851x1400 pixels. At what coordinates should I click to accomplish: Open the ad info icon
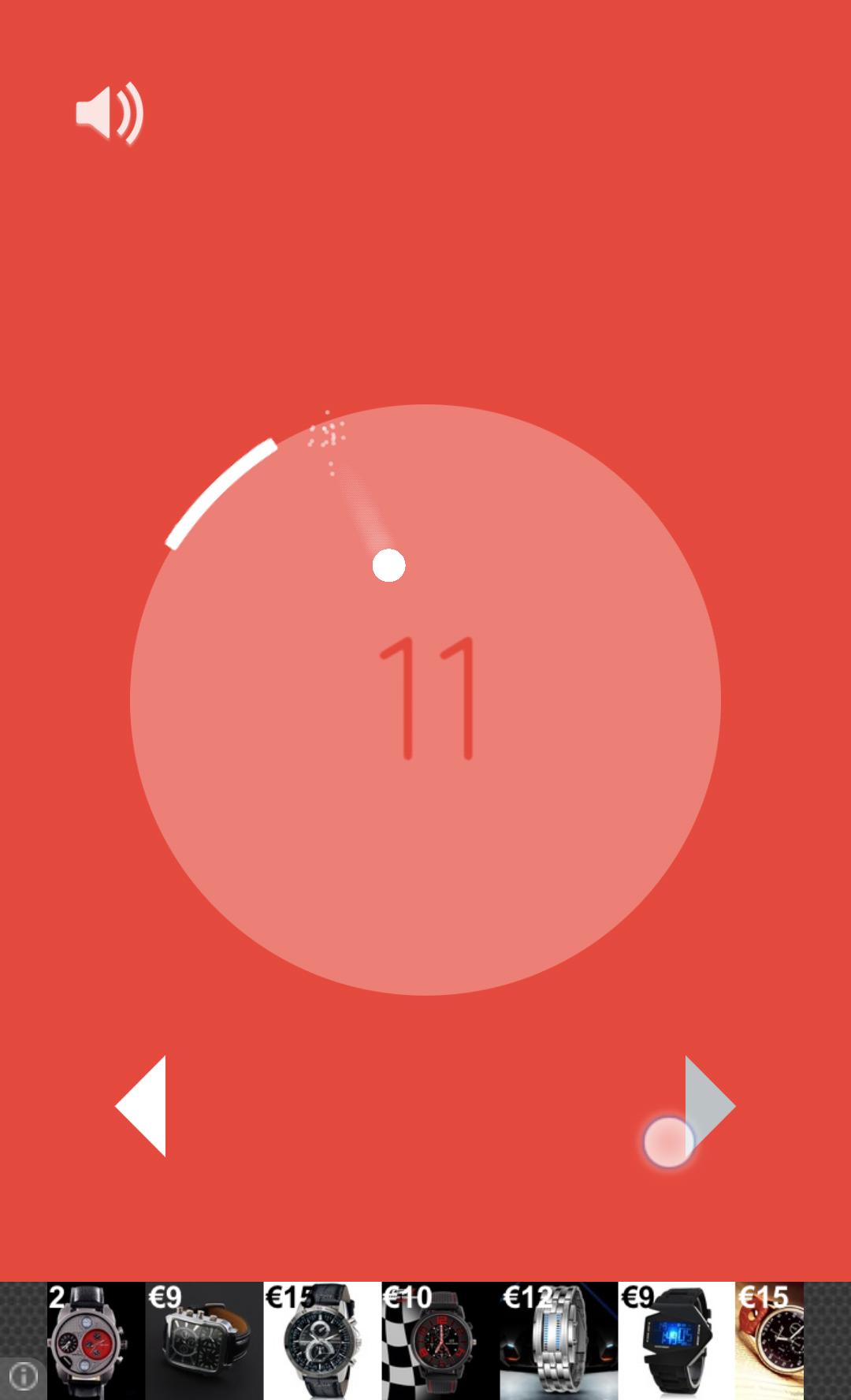(x=23, y=1376)
